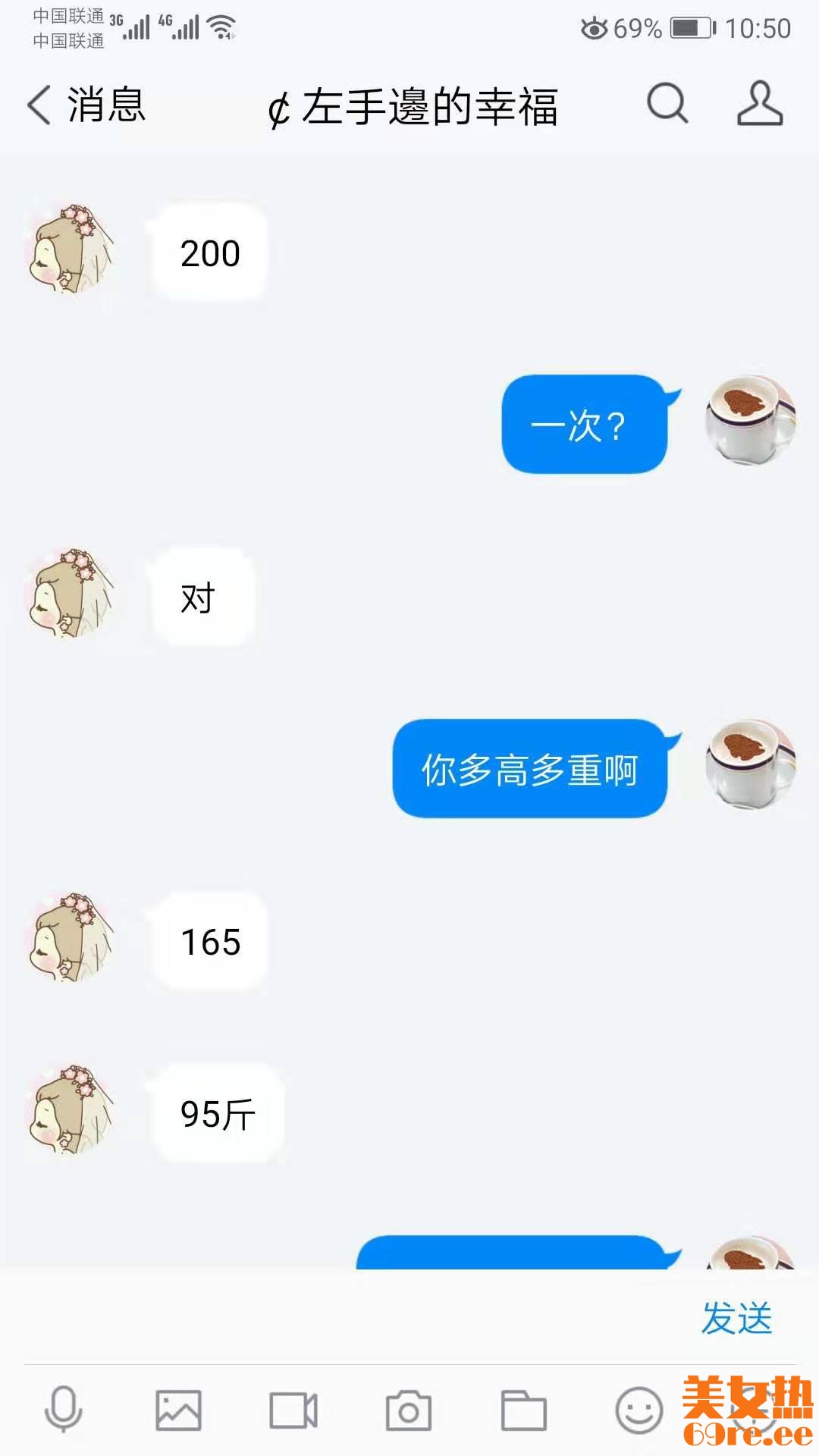Image resolution: width=819 pixels, height=1456 pixels.
Task: Open contact profile icon
Action: pyautogui.click(x=760, y=103)
